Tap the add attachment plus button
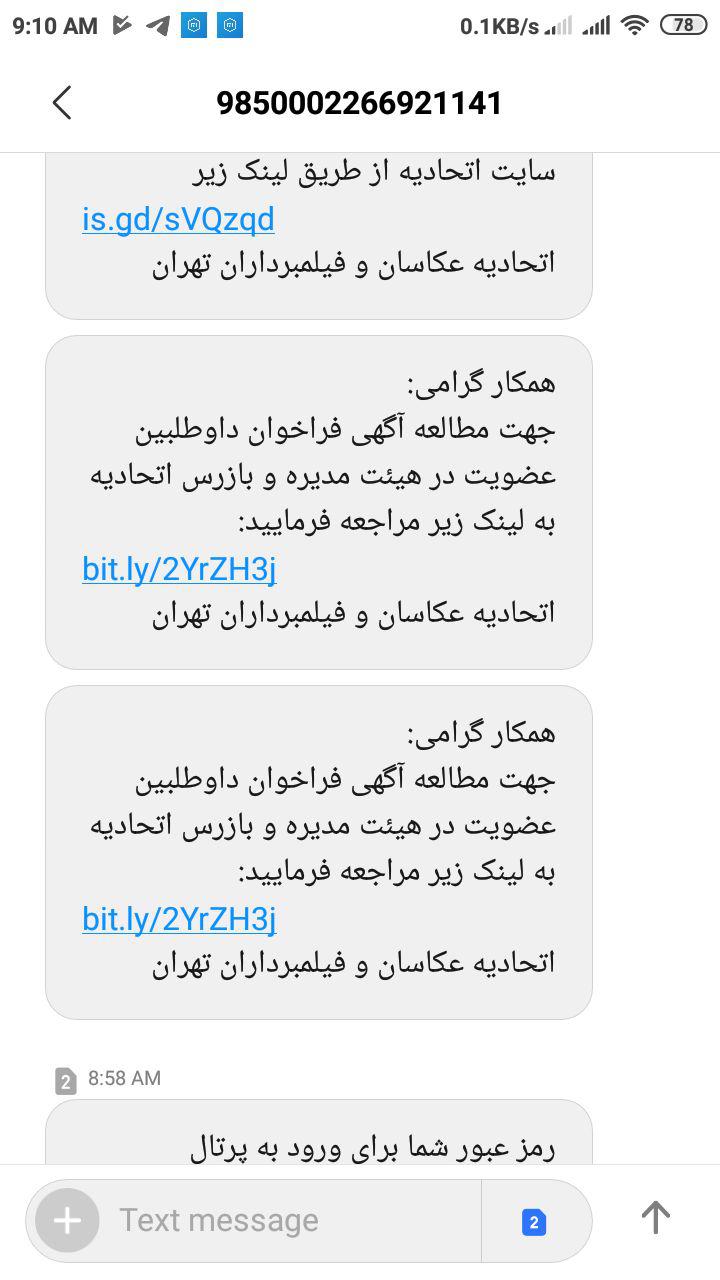The image size is (720, 1280). click(67, 1220)
